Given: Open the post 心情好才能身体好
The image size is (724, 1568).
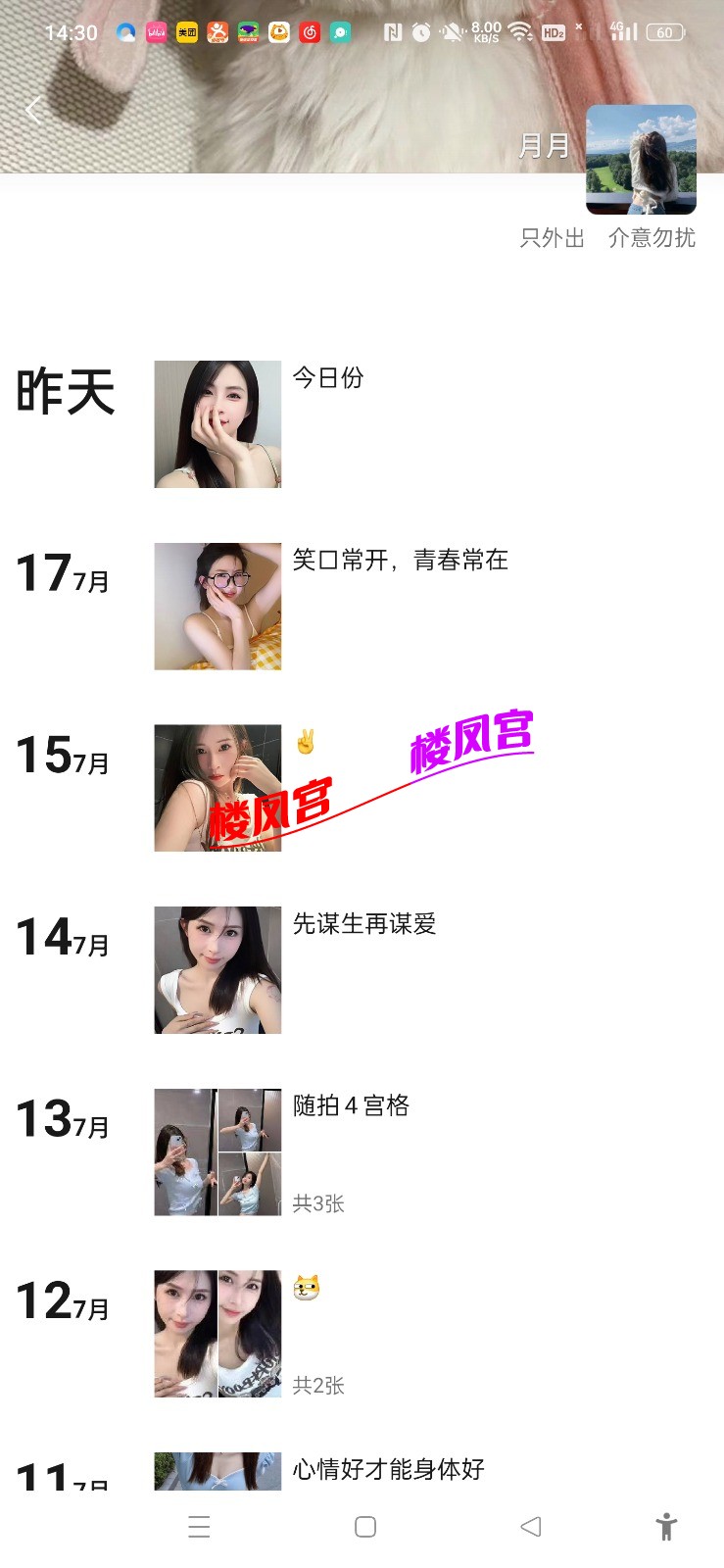Looking at the screenshot, I should tap(388, 1469).
